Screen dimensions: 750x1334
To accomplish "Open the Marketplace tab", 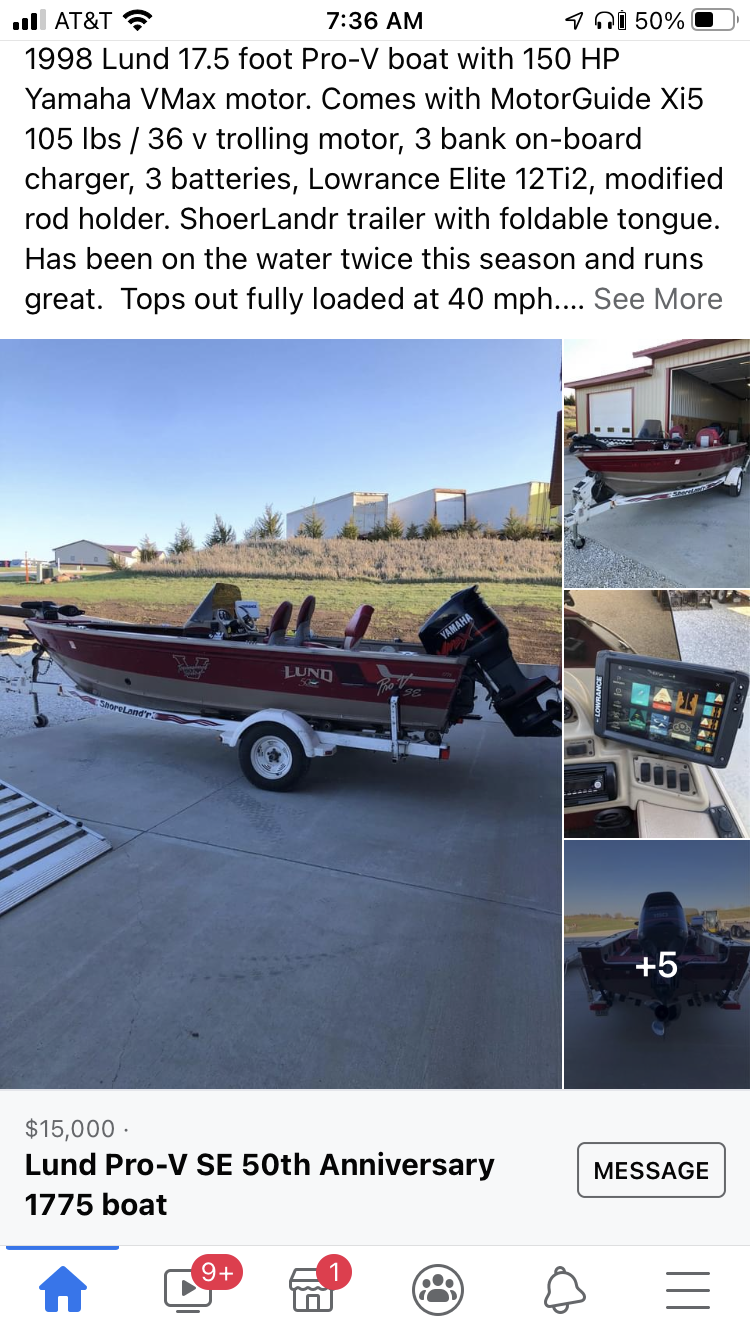I will 313,1290.
